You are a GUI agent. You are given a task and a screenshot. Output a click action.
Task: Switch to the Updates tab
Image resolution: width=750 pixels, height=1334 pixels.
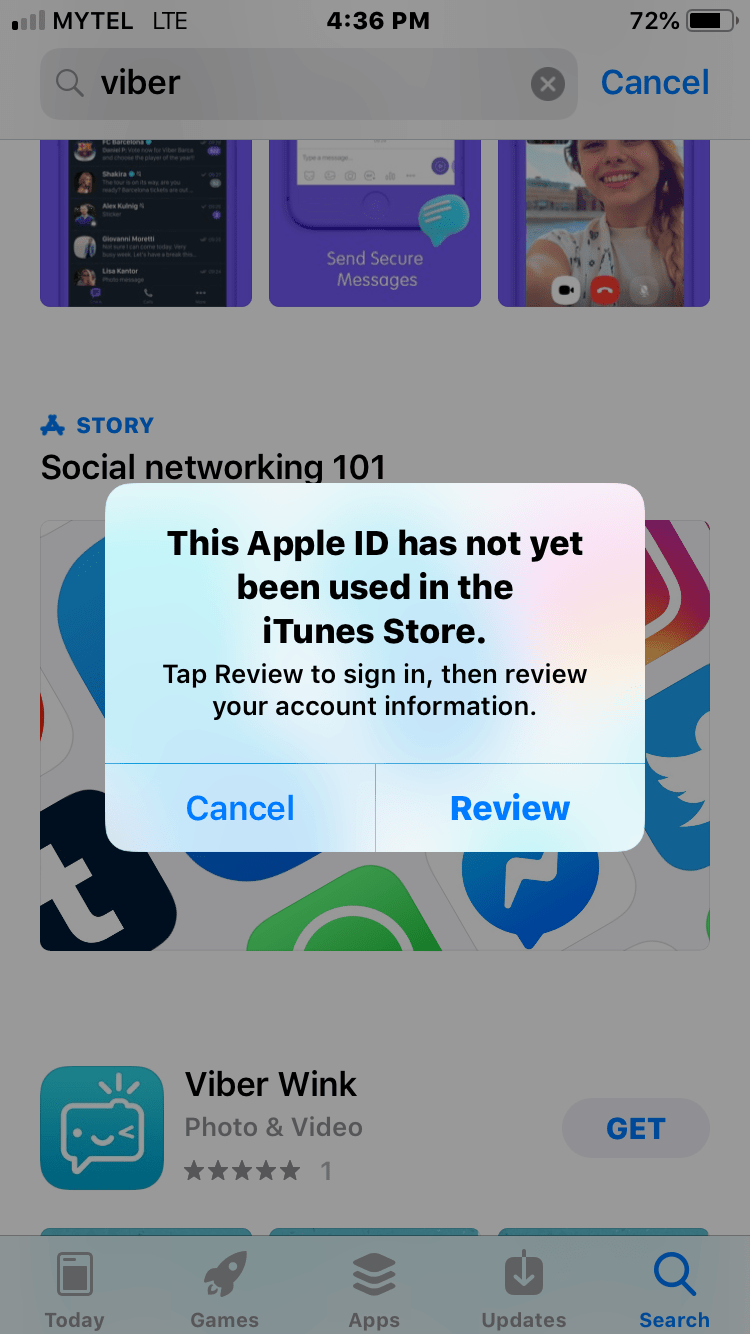pos(524,1290)
